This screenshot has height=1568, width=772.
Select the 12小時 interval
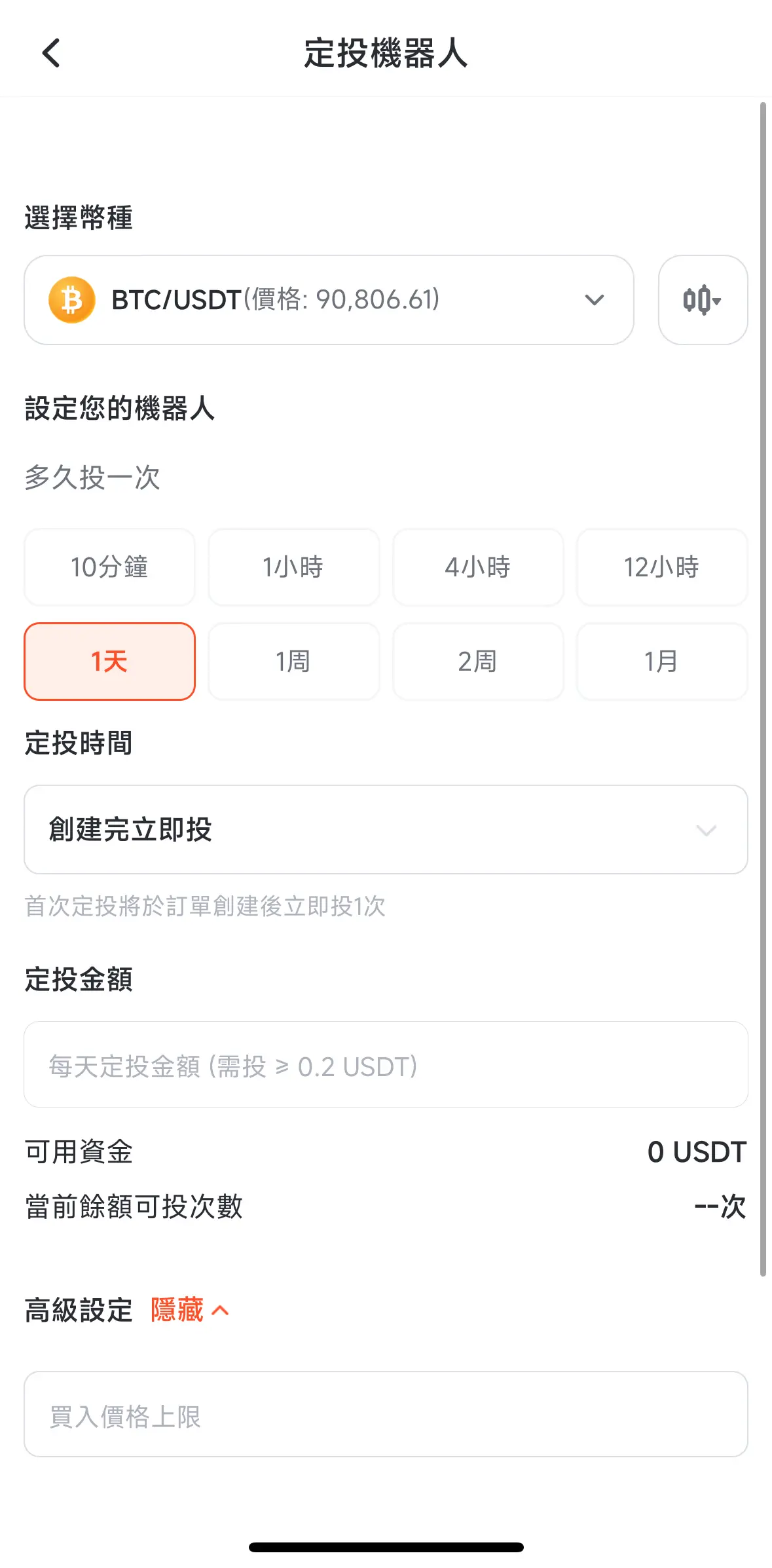pyautogui.click(x=661, y=567)
